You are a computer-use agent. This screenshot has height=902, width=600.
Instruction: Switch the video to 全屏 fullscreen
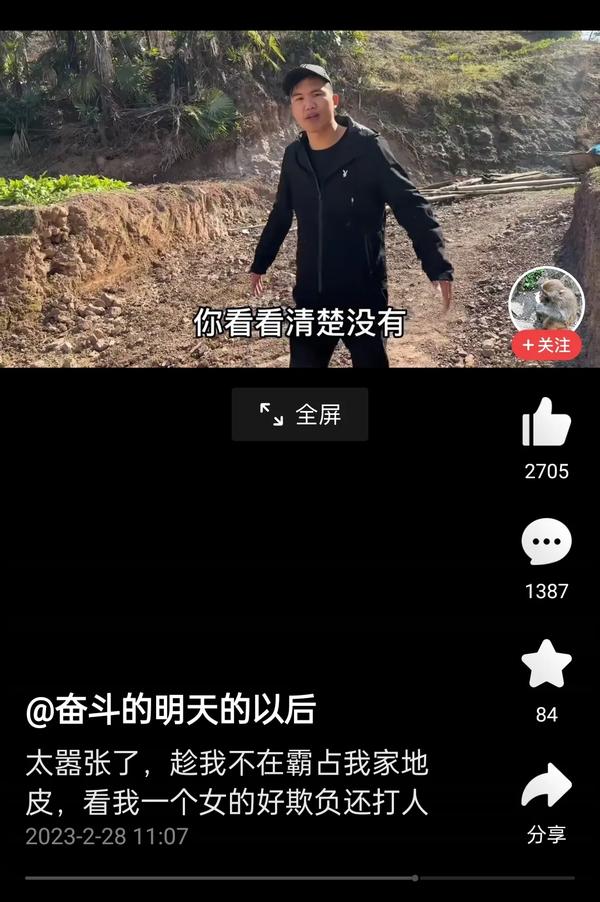point(300,415)
